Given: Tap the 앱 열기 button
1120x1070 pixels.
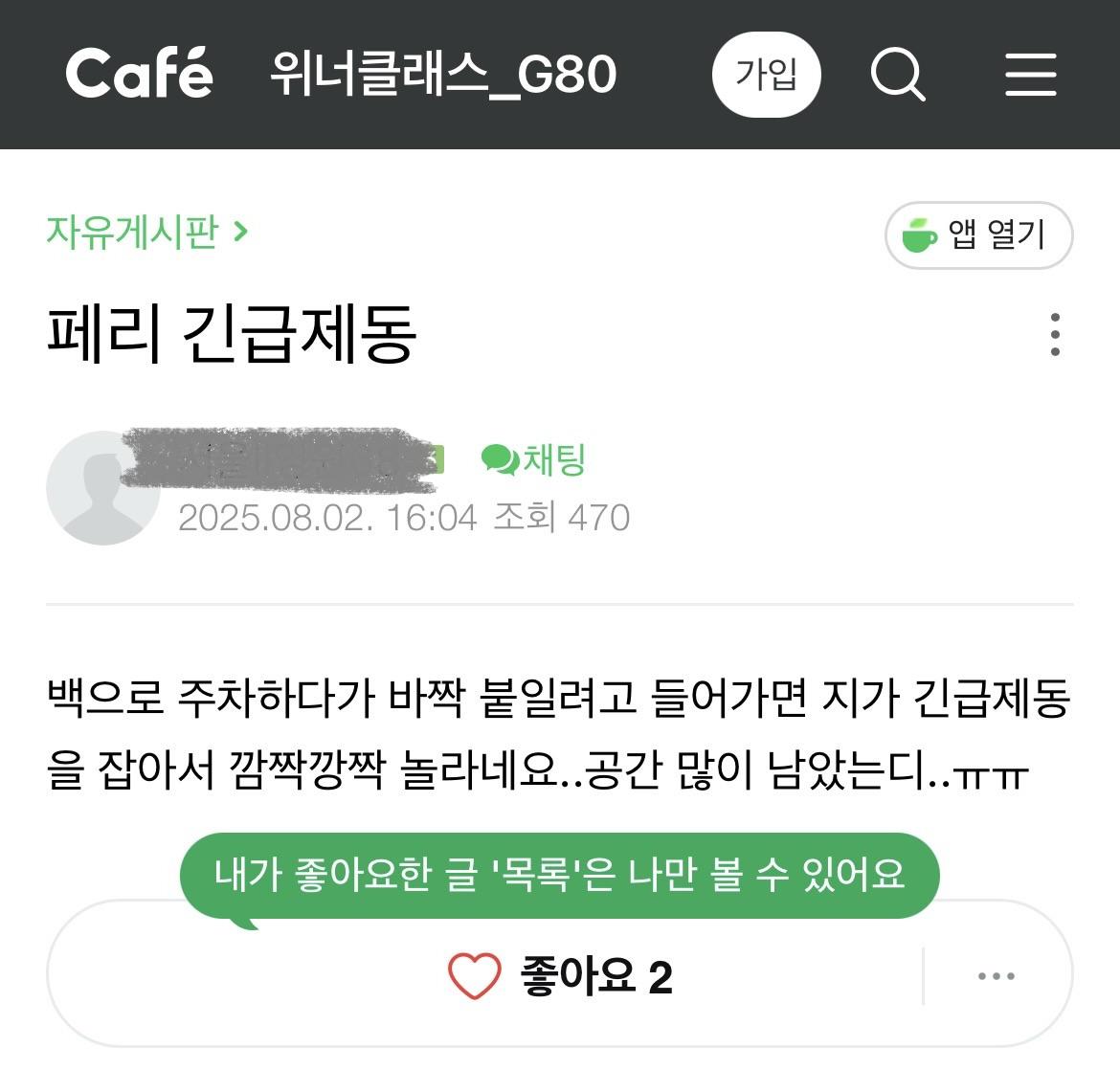Looking at the screenshot, I should (978, 234).
